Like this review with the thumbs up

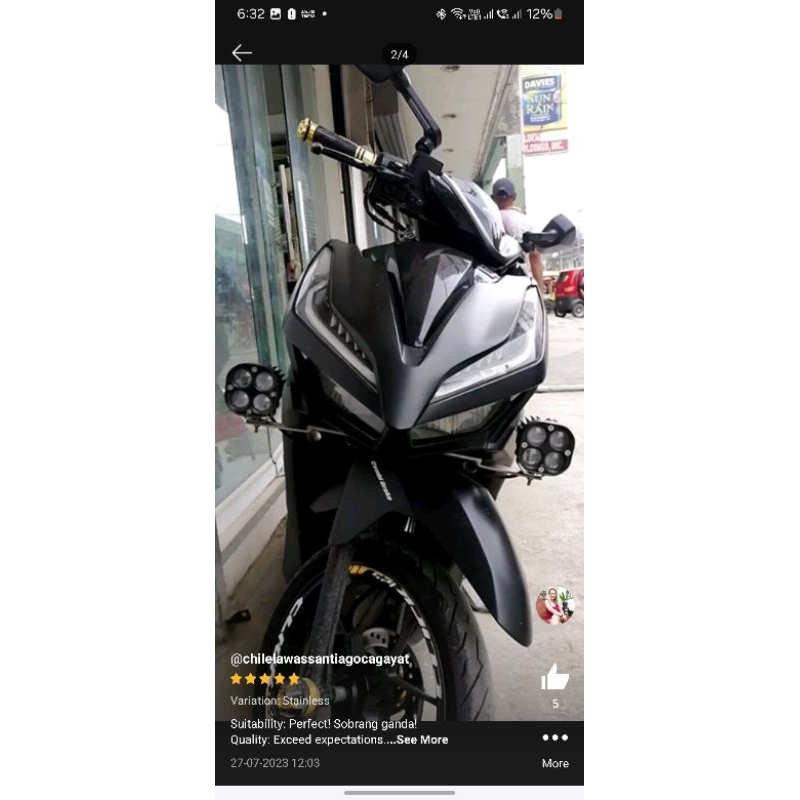[555, 677]
